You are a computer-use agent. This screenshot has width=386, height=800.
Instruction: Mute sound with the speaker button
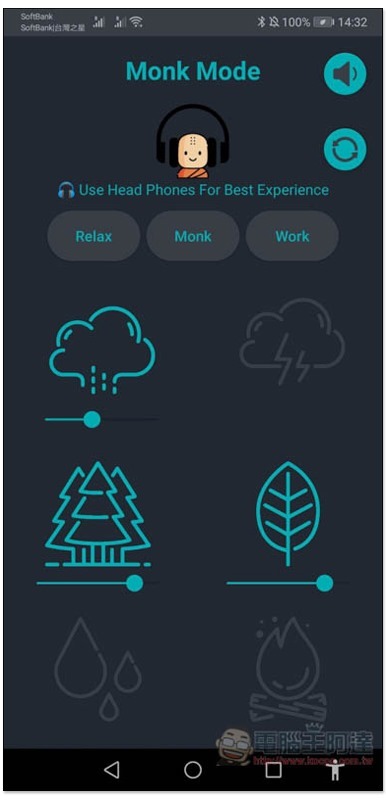[345, 73]
